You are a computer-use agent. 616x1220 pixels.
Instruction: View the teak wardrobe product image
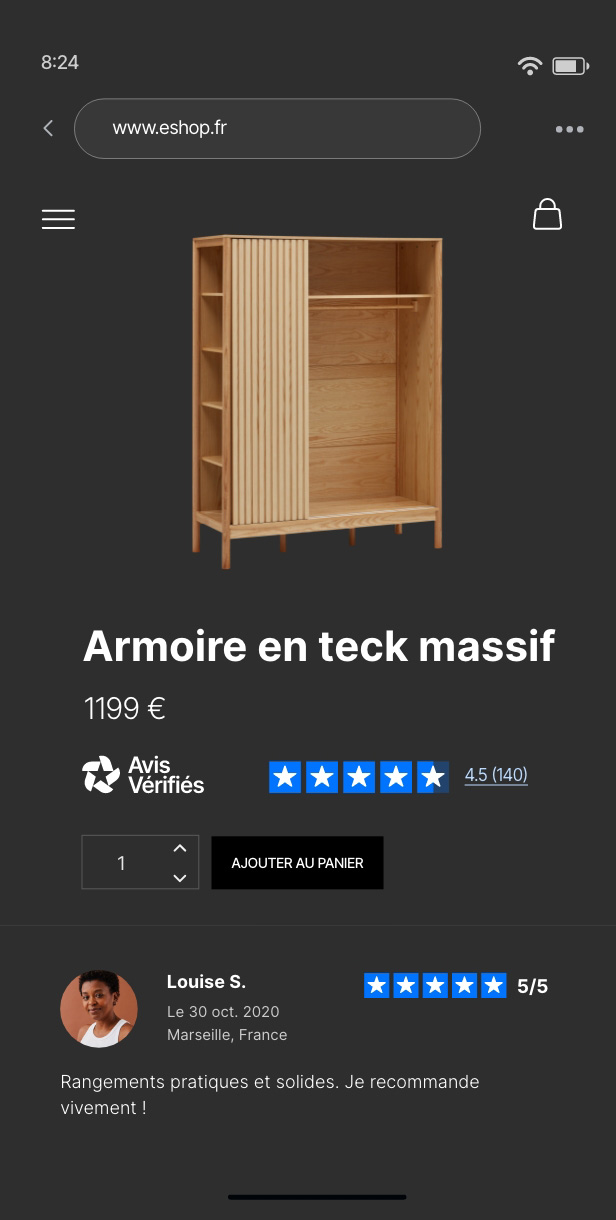(318, 400)
